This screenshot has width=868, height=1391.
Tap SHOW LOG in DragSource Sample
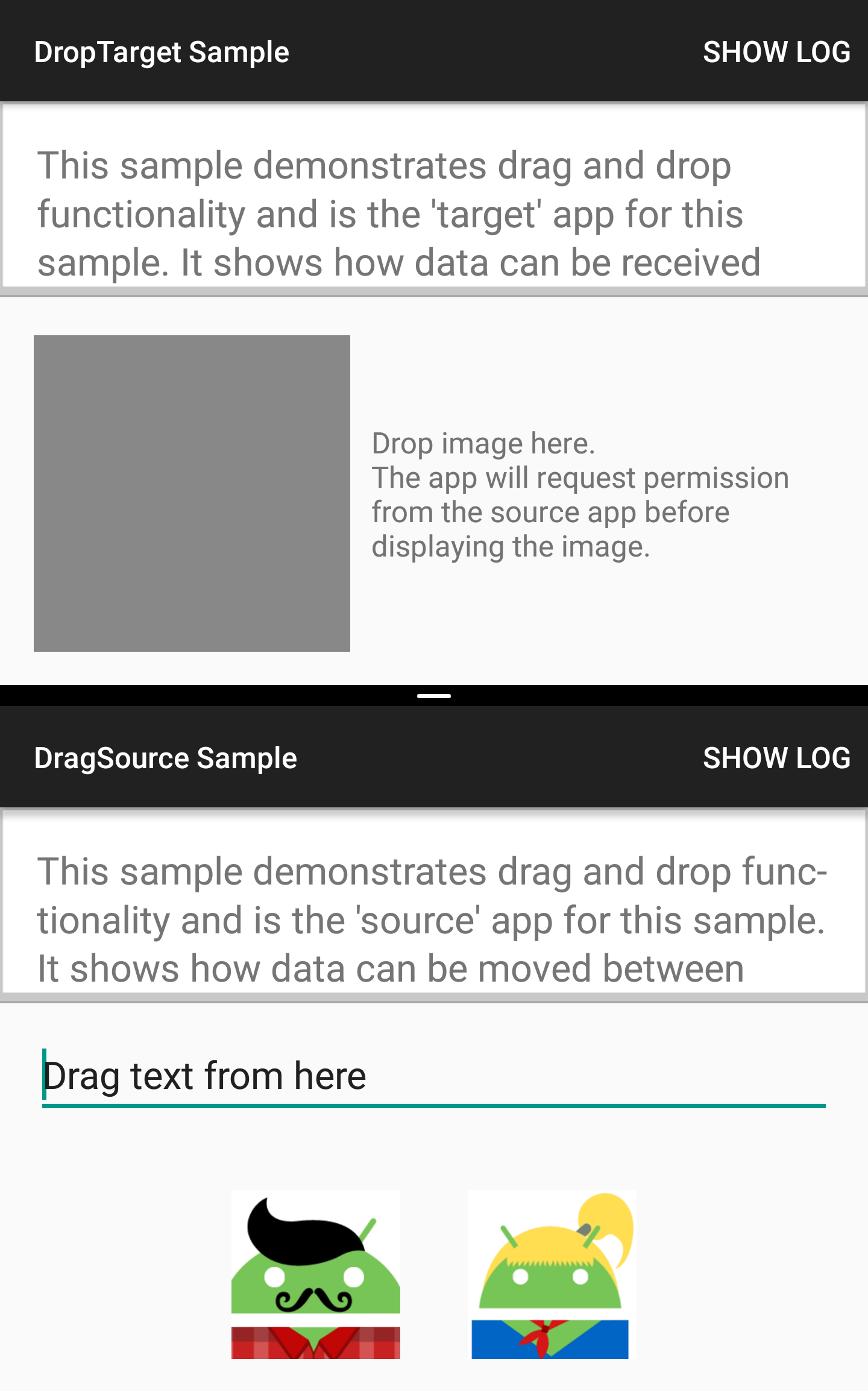(776, 758)
